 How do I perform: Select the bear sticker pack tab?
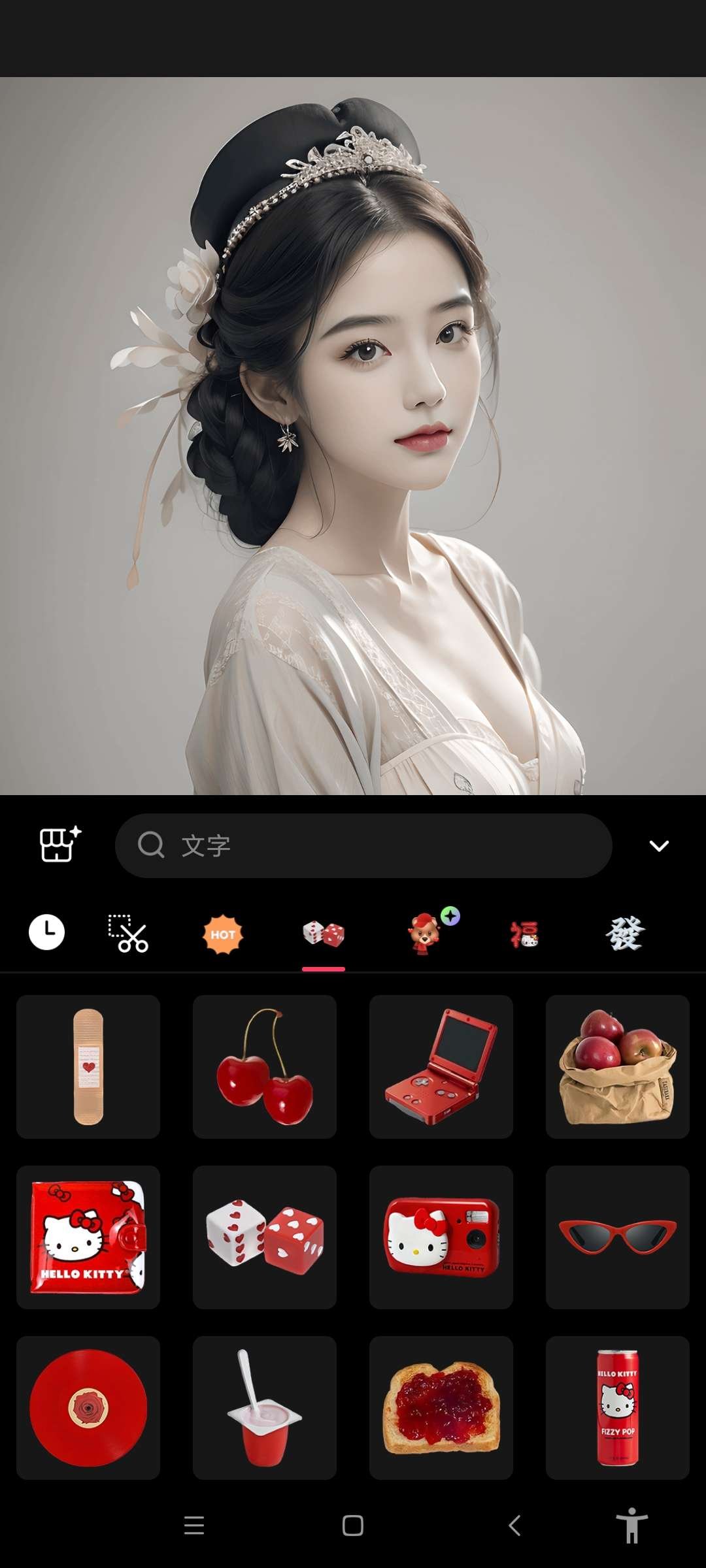pos(425,934)
